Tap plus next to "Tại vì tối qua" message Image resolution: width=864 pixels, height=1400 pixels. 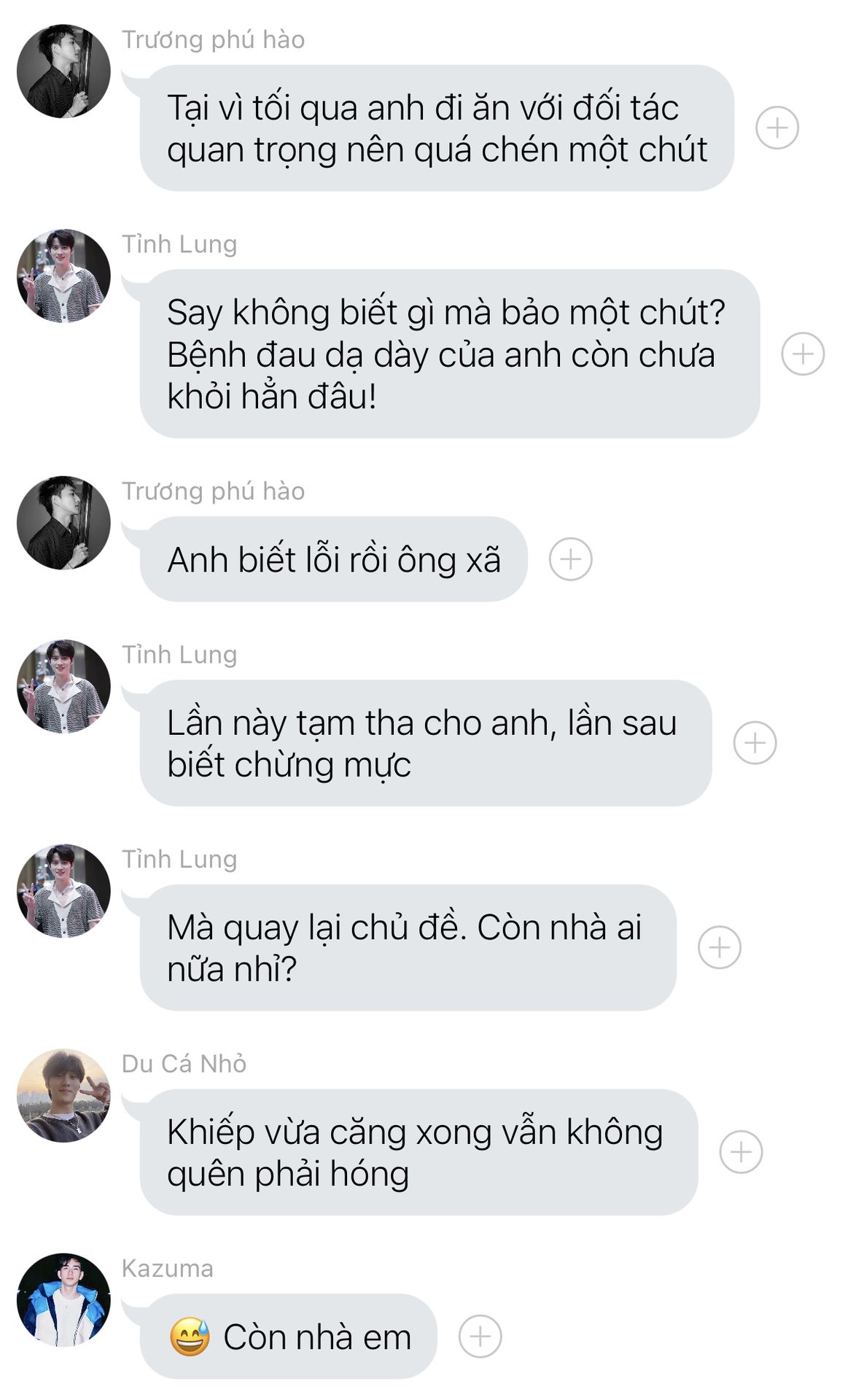(x=777, y=128)
